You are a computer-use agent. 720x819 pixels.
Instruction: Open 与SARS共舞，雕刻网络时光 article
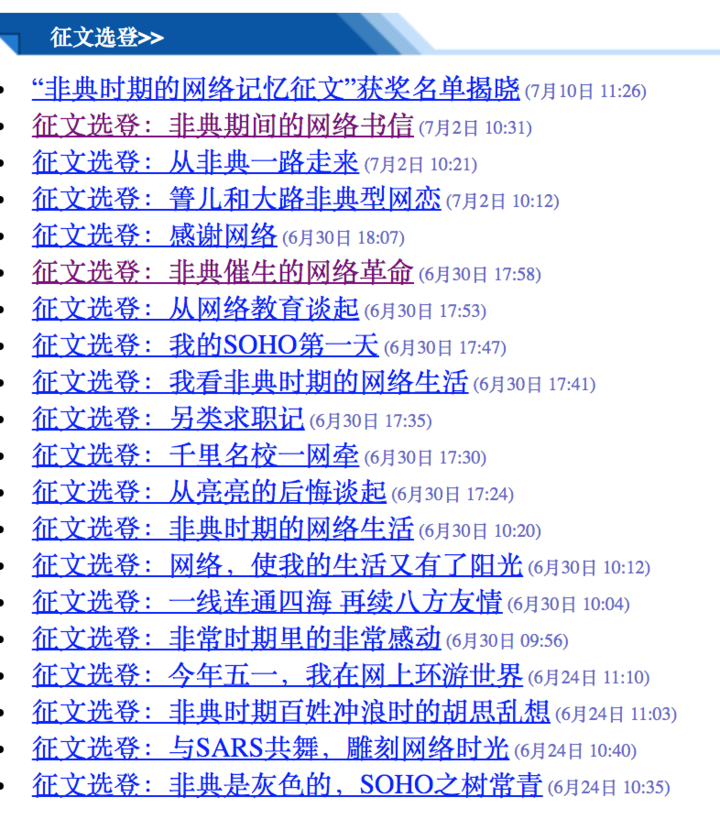click(270, 749)
